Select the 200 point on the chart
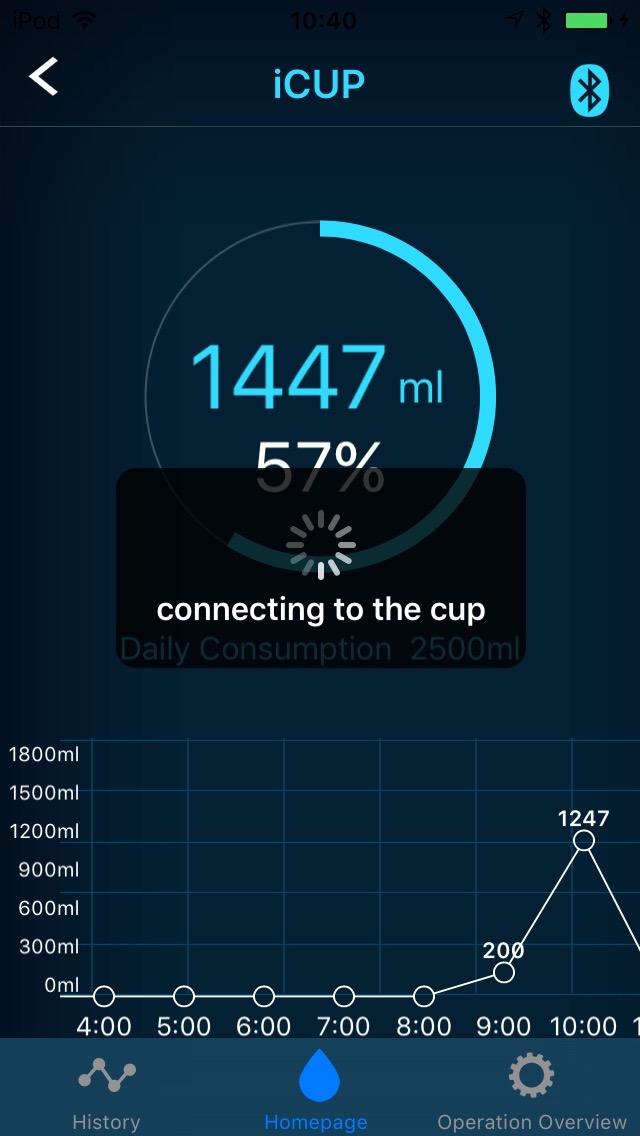The image size is (640, 1136). tap(504, 972)
